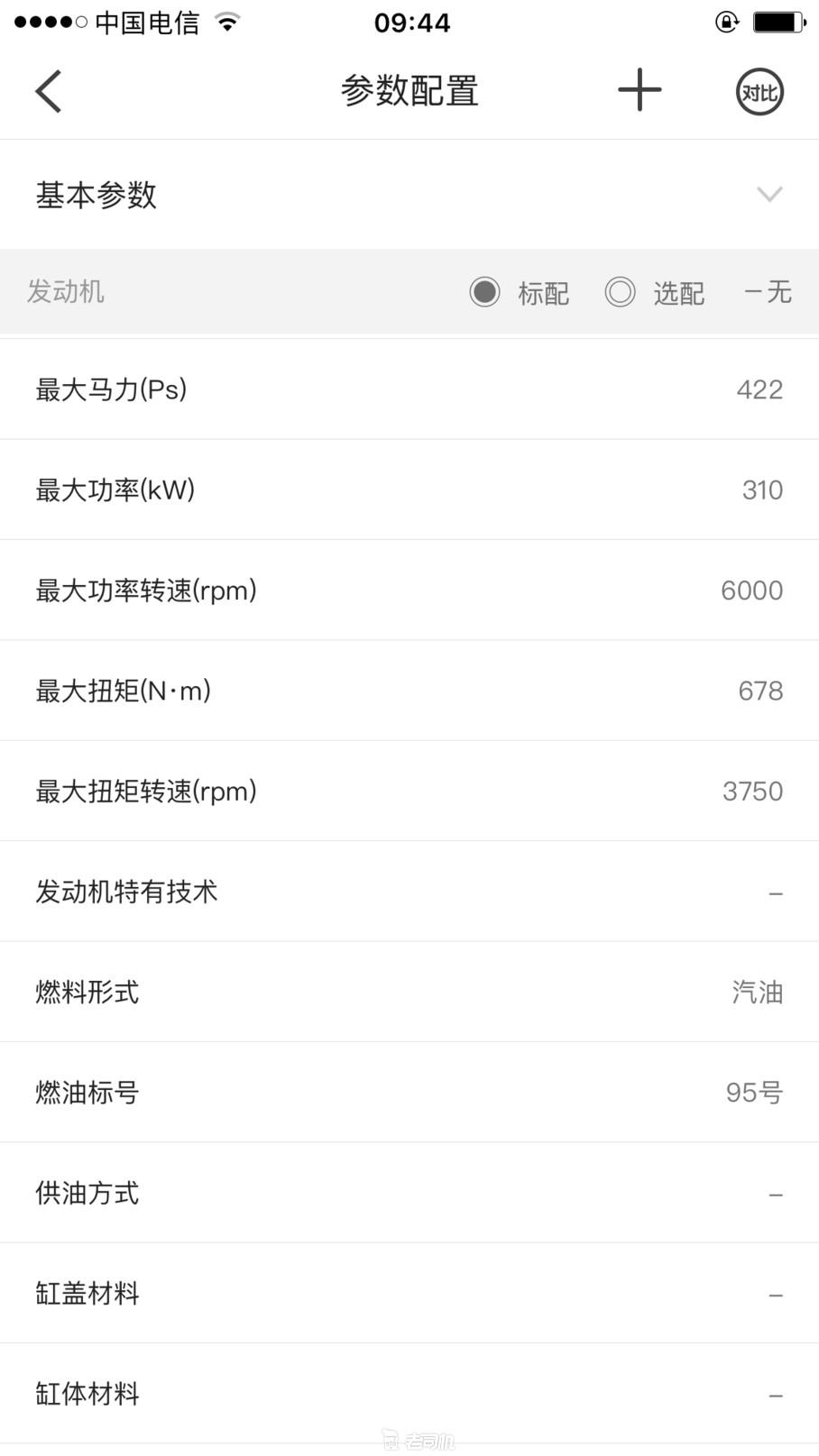Tap the battery indicator icon
Image resolution: width=819 pixels, height=1456 pixels.
[778, 23]
